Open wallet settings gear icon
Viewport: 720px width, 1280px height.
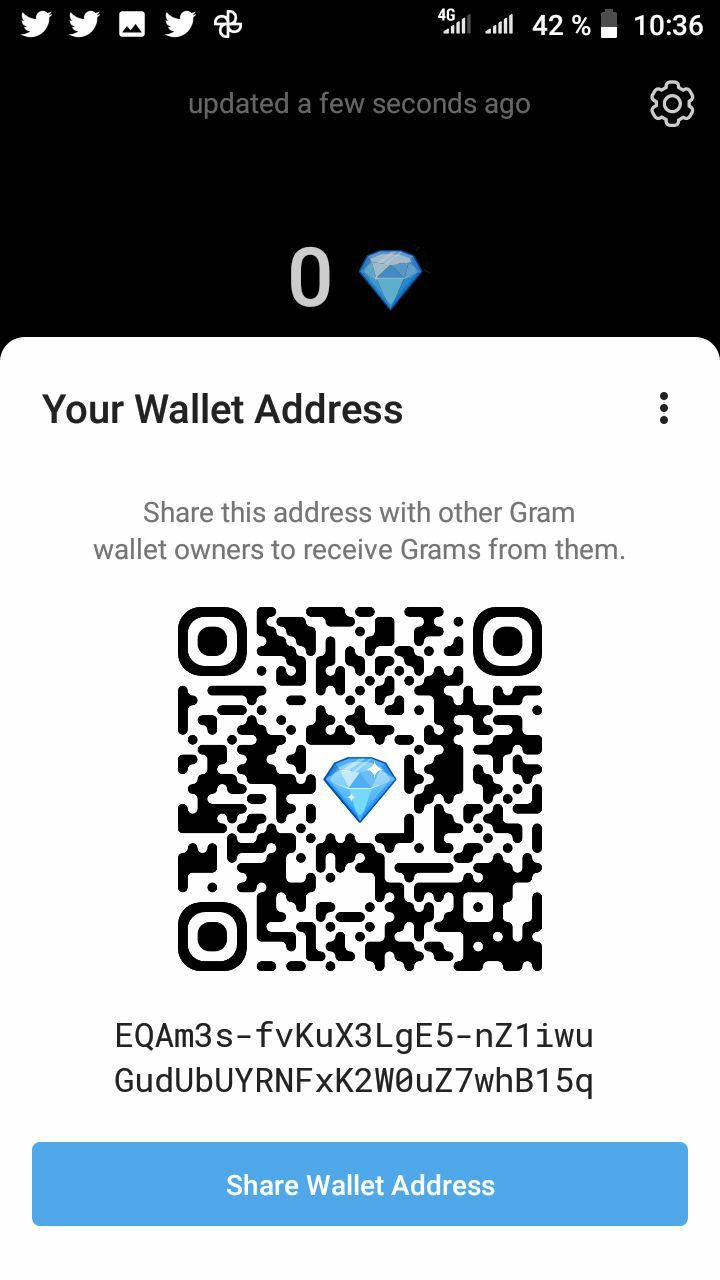[x=672, y=104]
